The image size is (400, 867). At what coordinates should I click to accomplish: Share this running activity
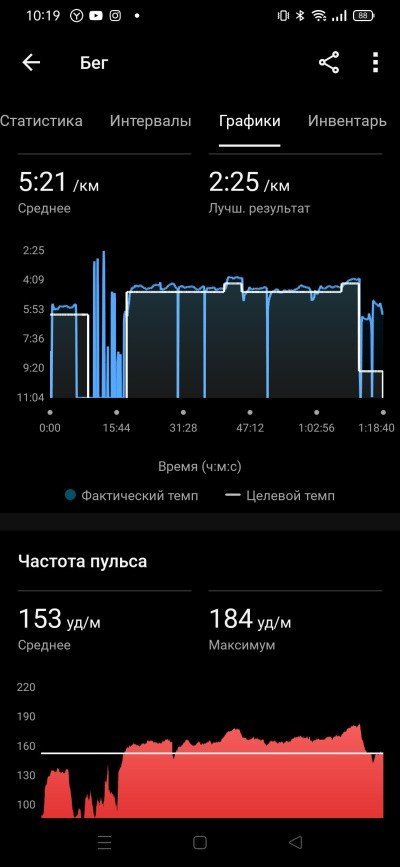(x=329, y=62)
